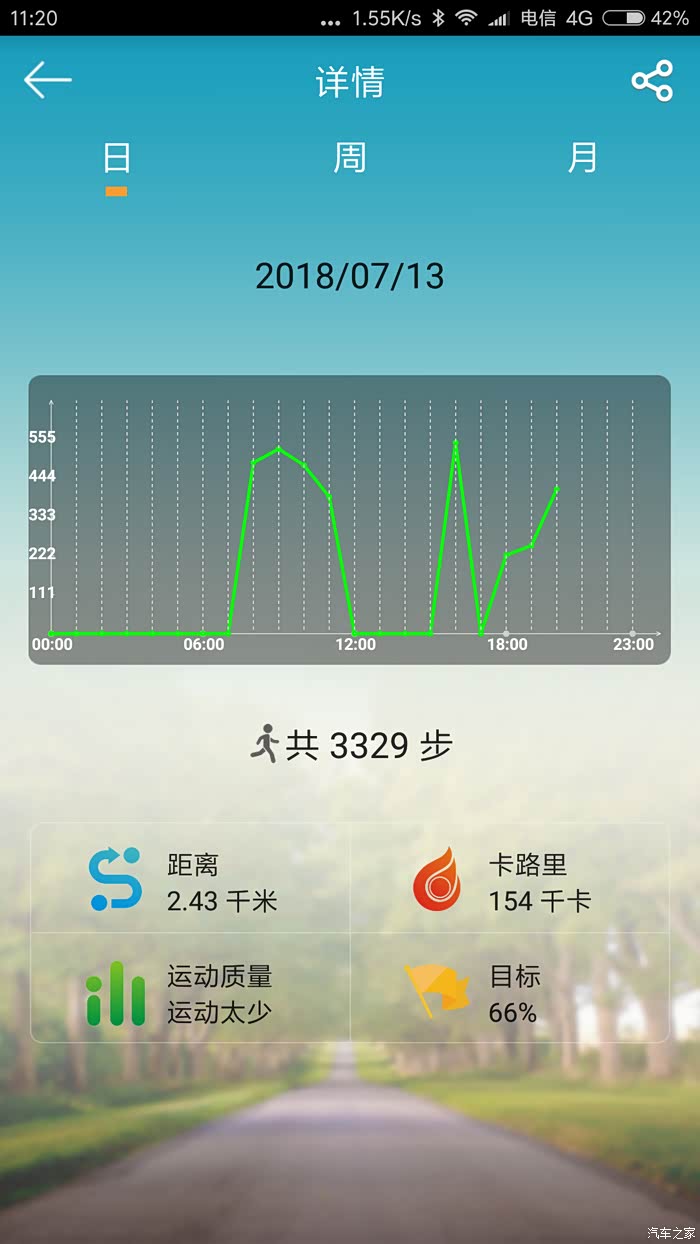Share the step details
700x1244 pixels.
(x=652, y=81)
